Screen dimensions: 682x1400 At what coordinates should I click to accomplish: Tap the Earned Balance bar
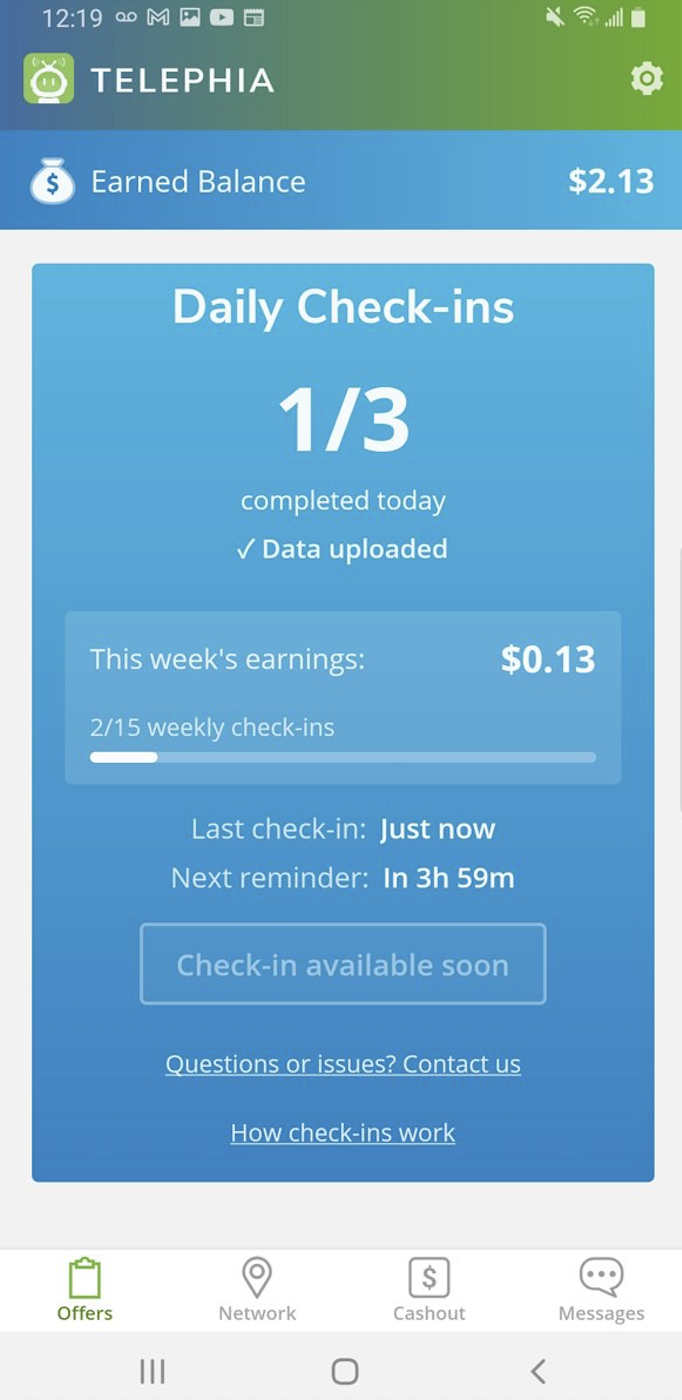coord(341,181)
